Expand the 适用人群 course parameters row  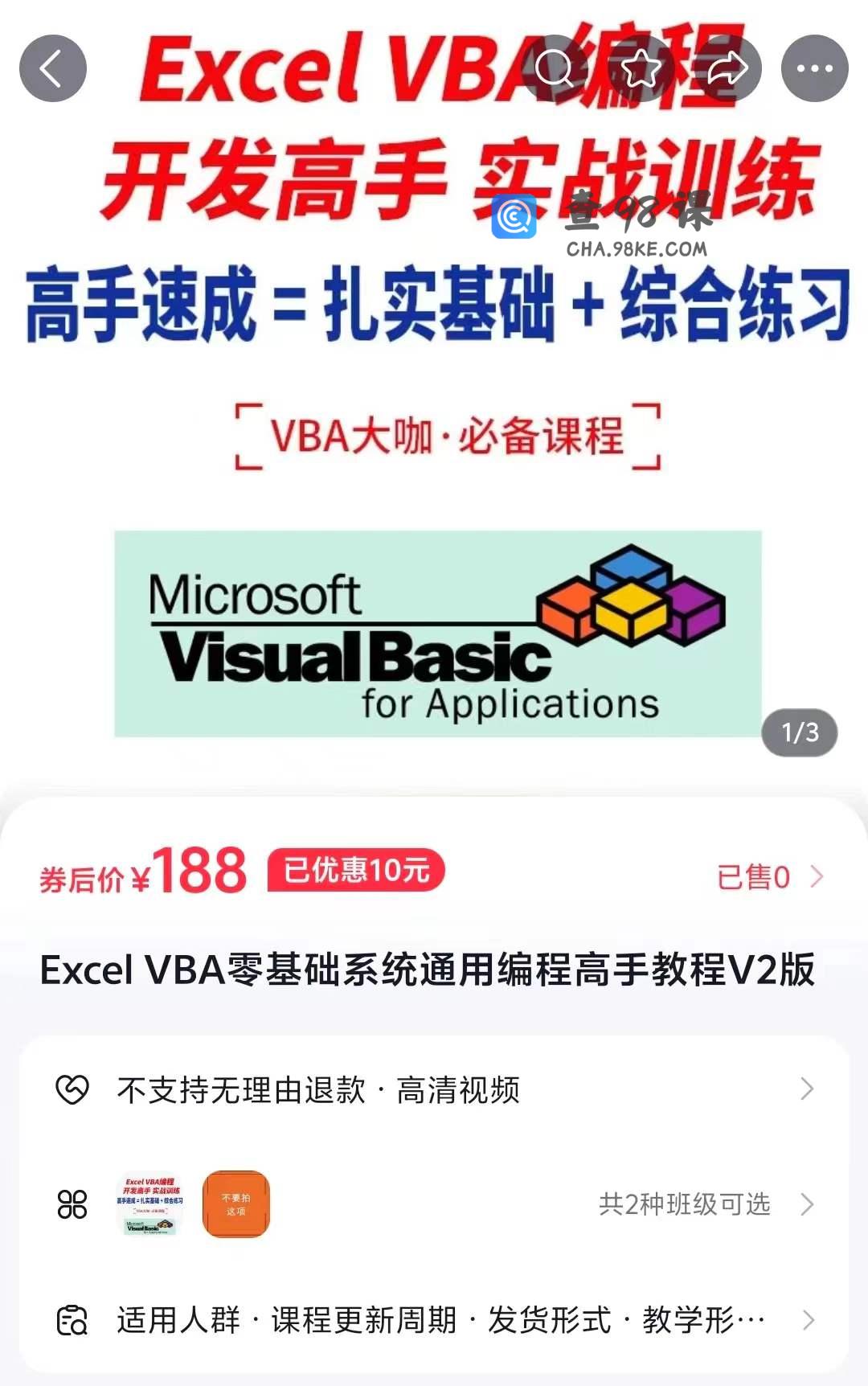434,1320
